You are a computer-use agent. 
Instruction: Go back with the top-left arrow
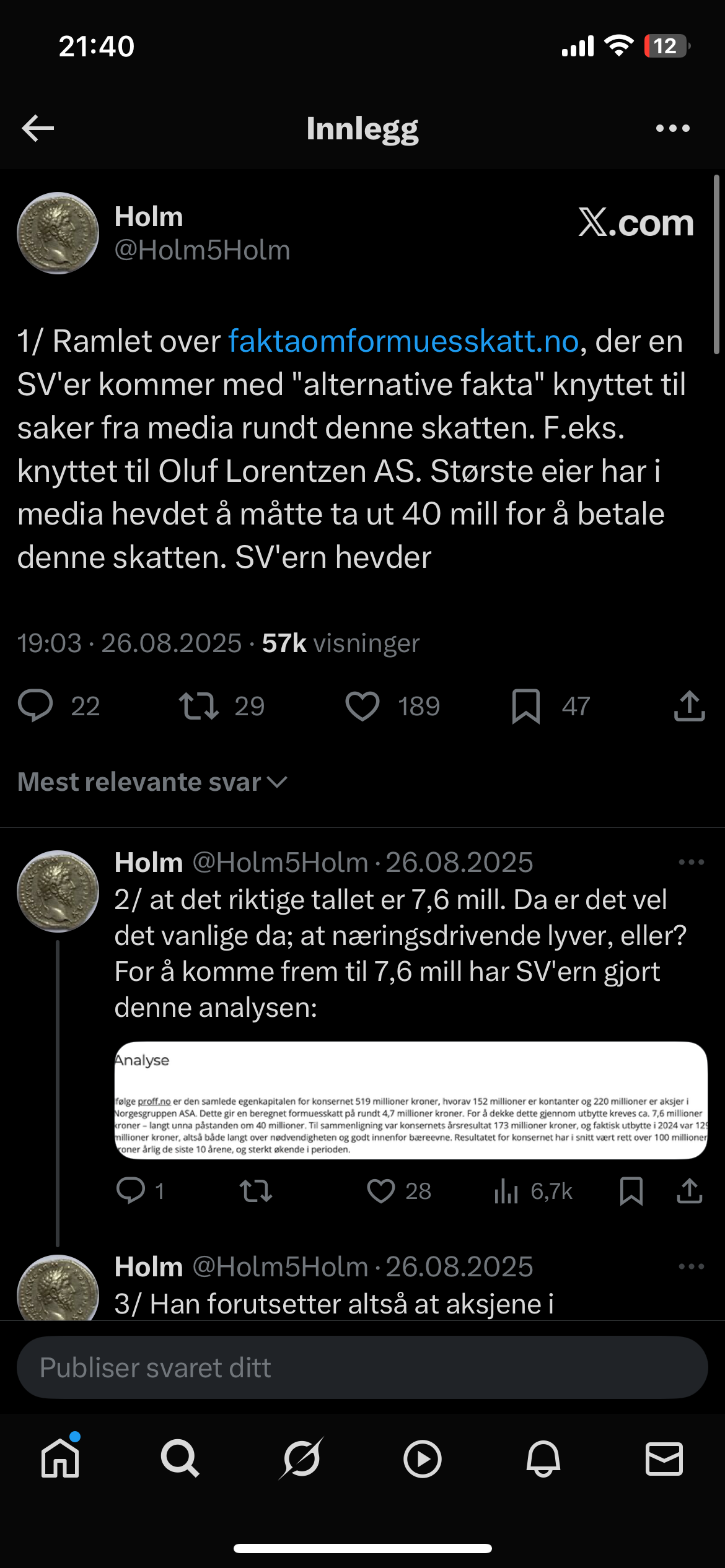point(38,128)
